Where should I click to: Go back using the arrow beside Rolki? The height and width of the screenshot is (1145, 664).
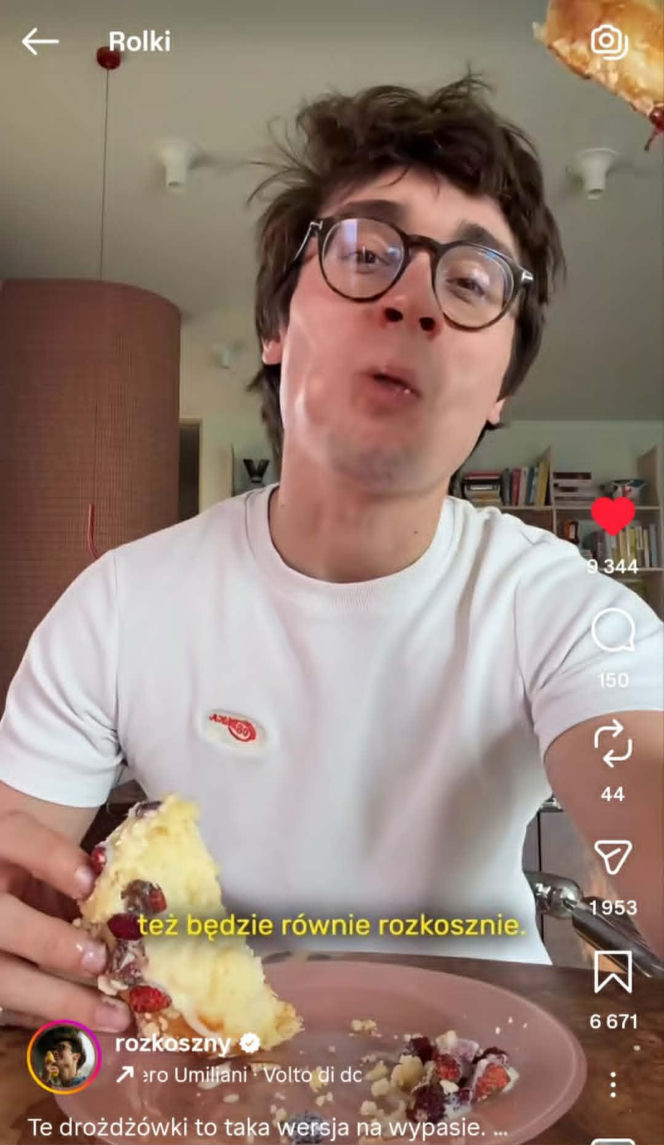[39, 42]
